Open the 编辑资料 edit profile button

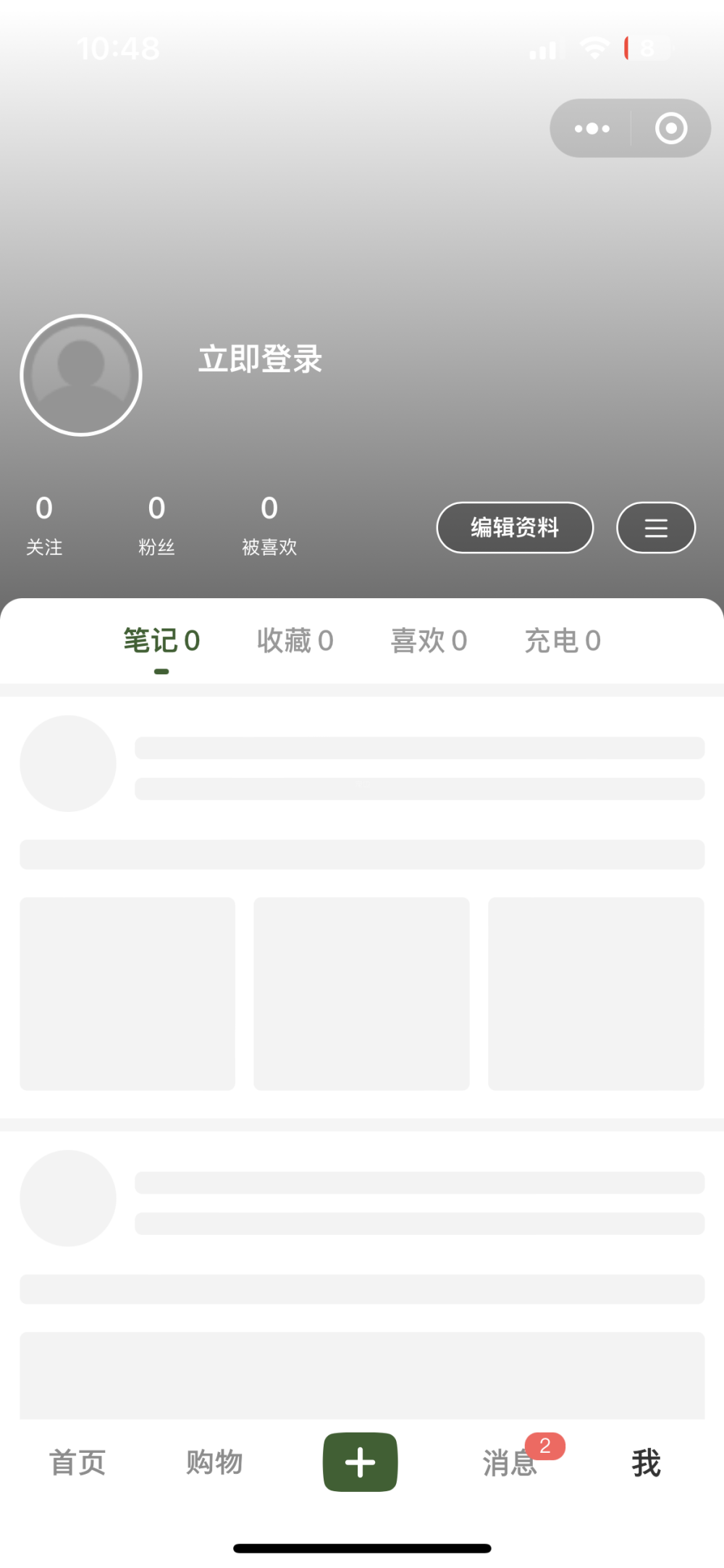(515, 527)
